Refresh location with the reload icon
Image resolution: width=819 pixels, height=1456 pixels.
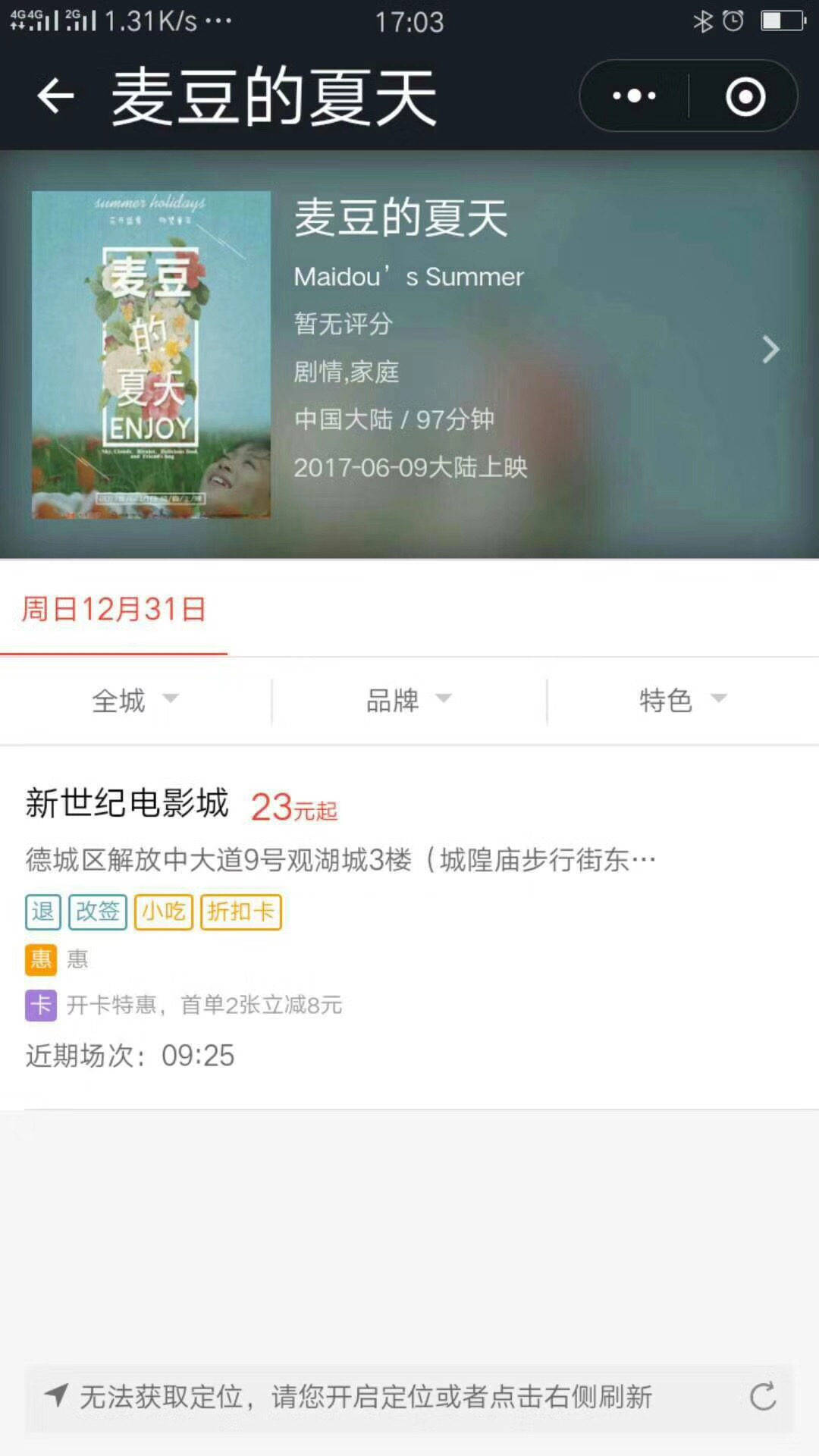762,1396
